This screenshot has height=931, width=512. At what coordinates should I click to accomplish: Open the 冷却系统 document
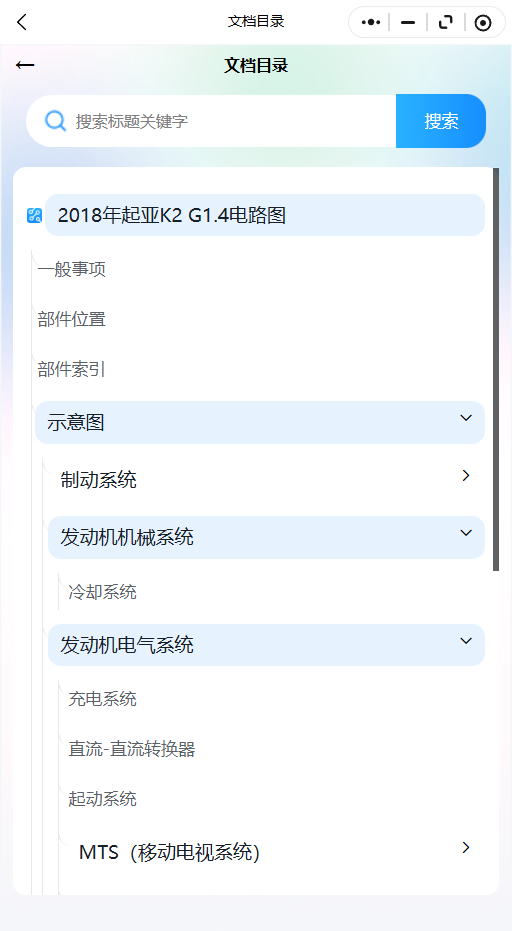102,591
